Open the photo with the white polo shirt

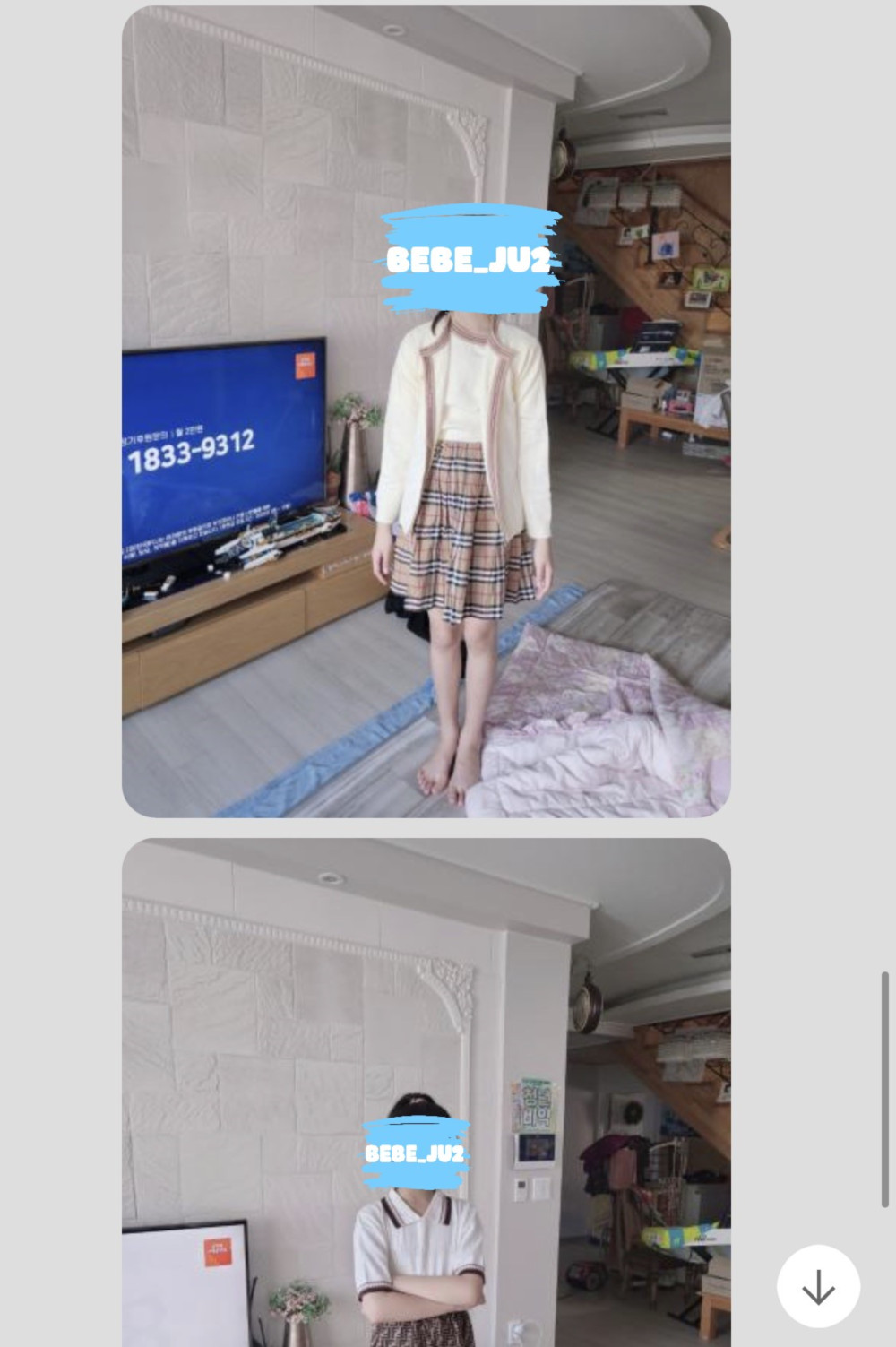pos(426,1093)
